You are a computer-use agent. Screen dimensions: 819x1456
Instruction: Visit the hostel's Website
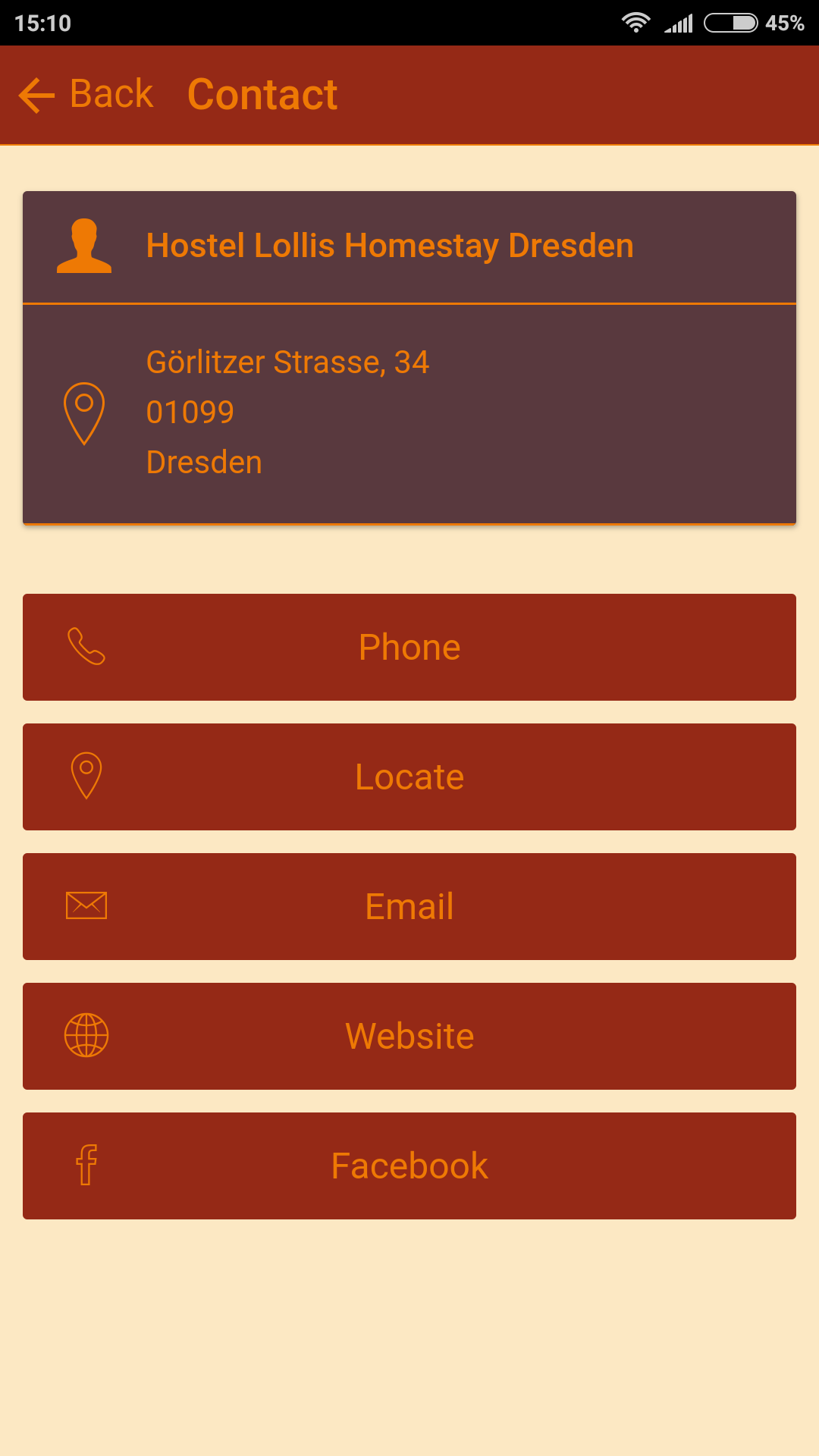(x=409, y=1036)
